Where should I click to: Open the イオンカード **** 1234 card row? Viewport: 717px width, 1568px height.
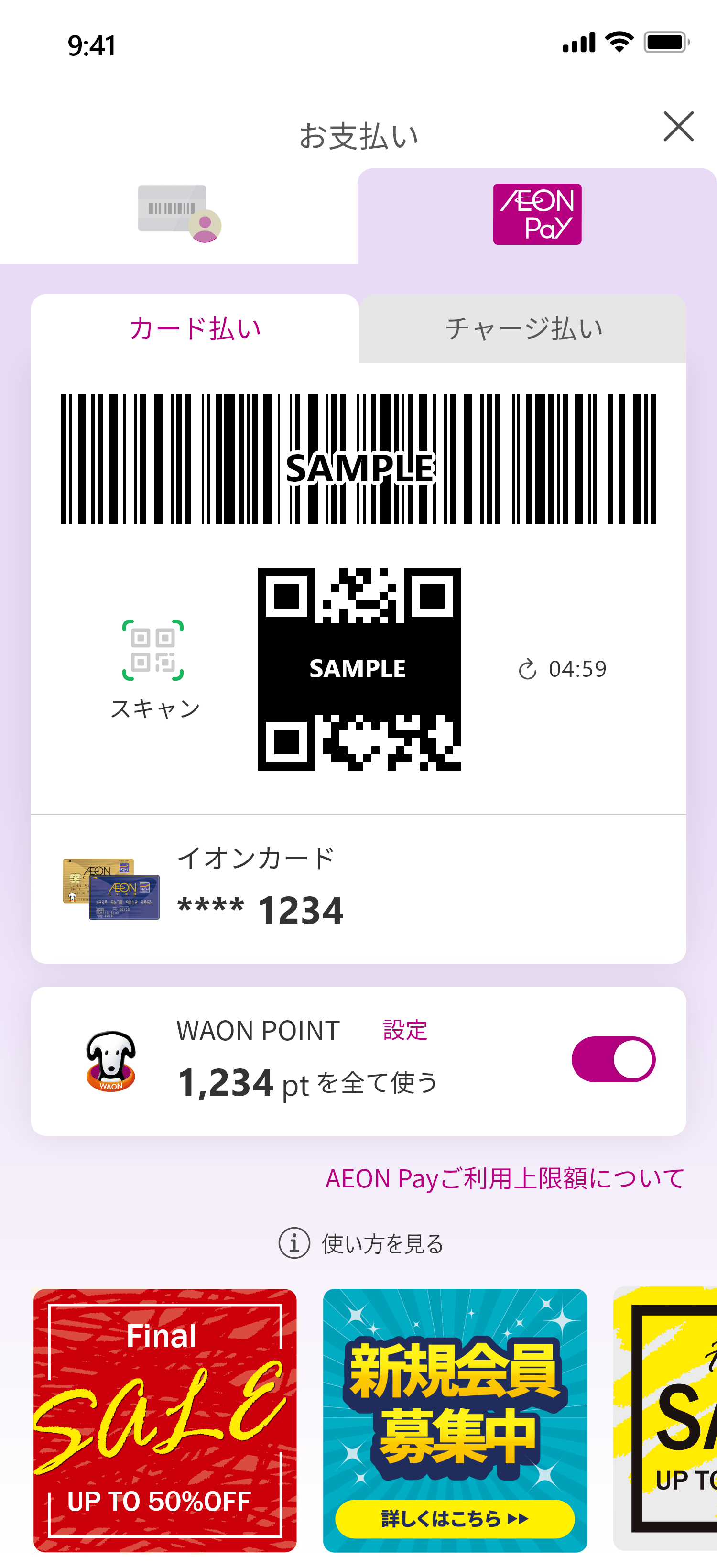click(358, 889)
